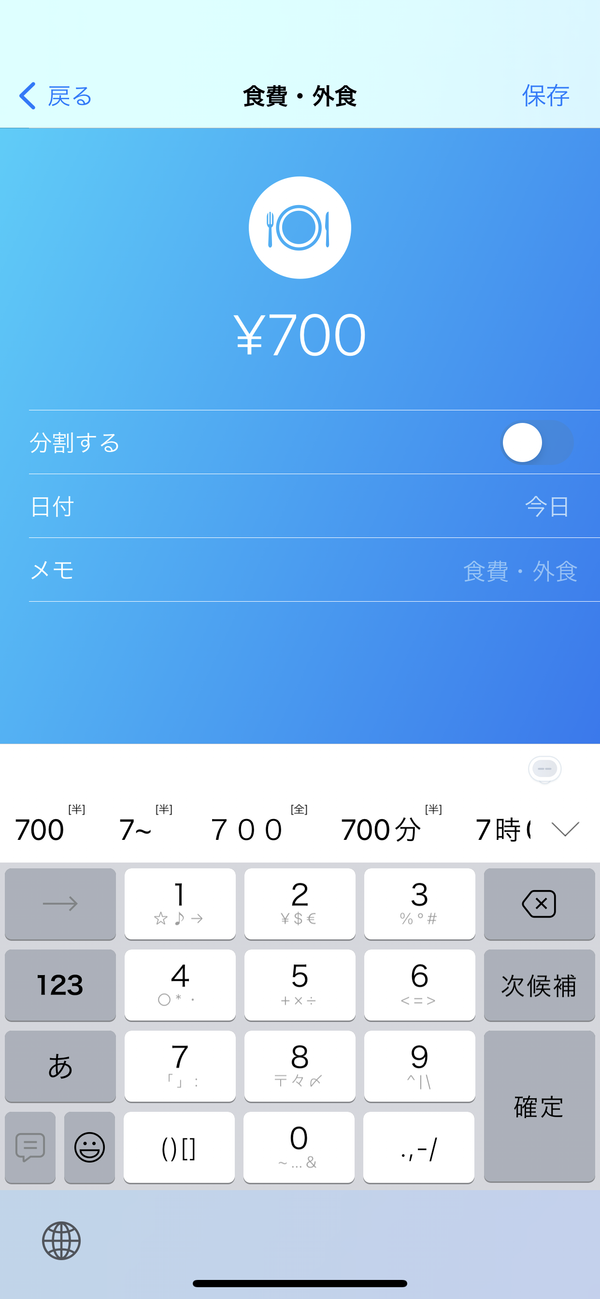Viewport: 600px width, 1299px height.
Task: Switch keyboard language with globe icon
Action: point(61,1241)
